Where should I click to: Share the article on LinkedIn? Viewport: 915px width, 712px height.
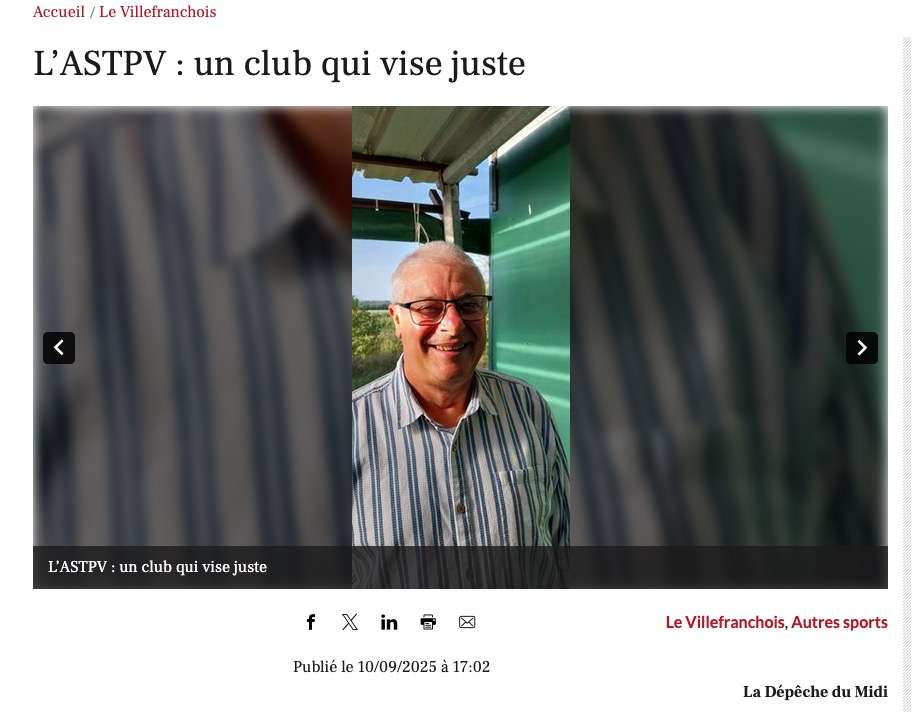tap(389, 622)
